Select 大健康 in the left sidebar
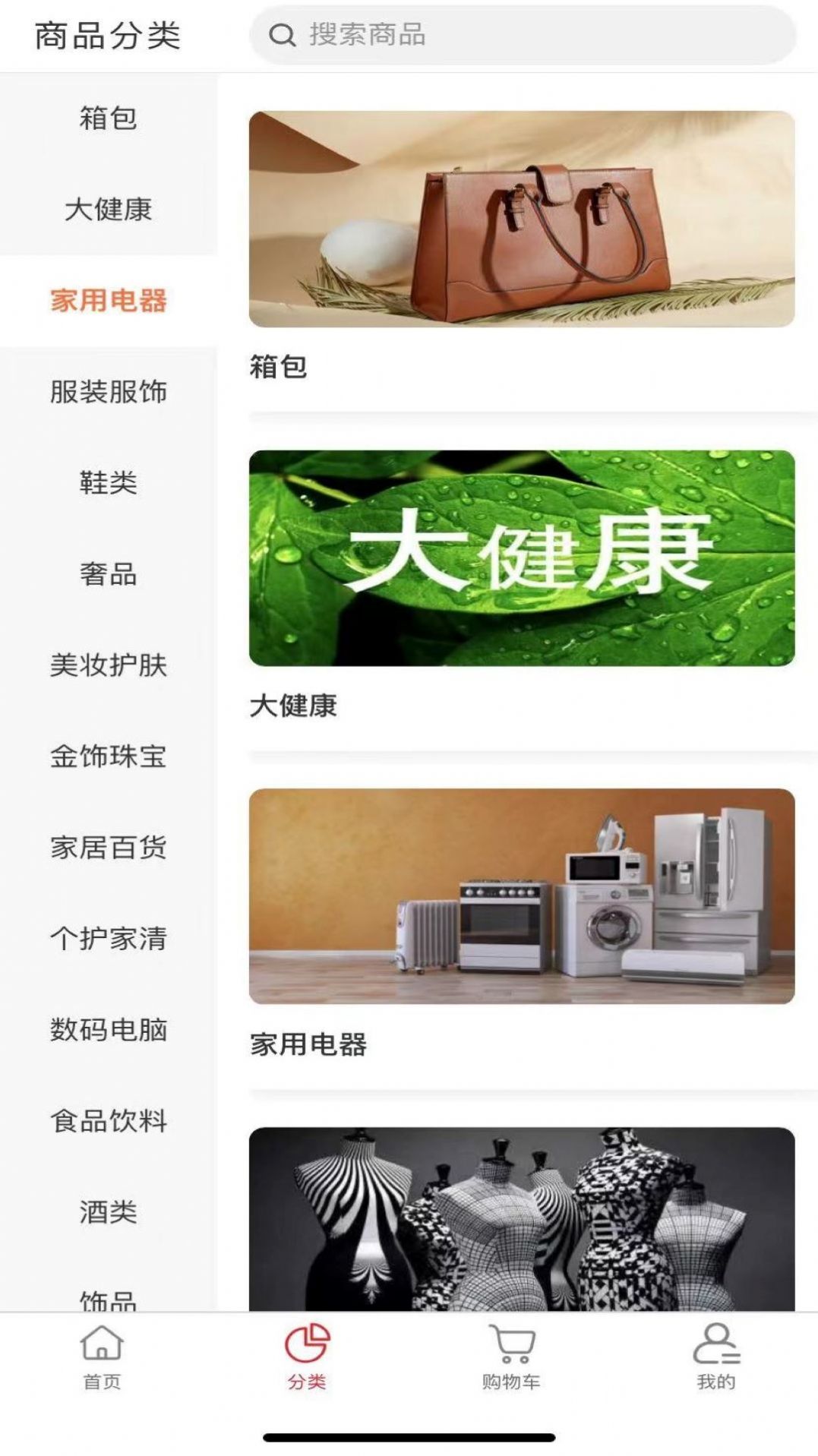 (x=109, y=211)
